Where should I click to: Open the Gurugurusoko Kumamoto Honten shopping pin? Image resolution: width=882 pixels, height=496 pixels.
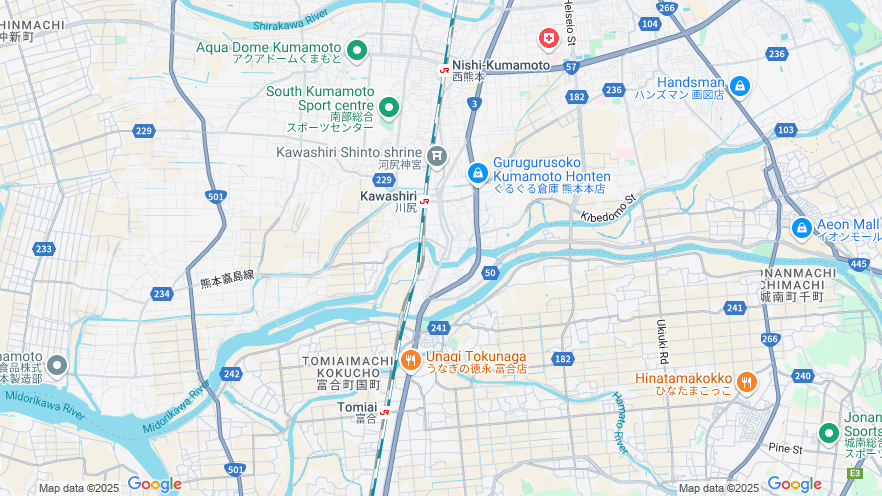coord(478,174)
